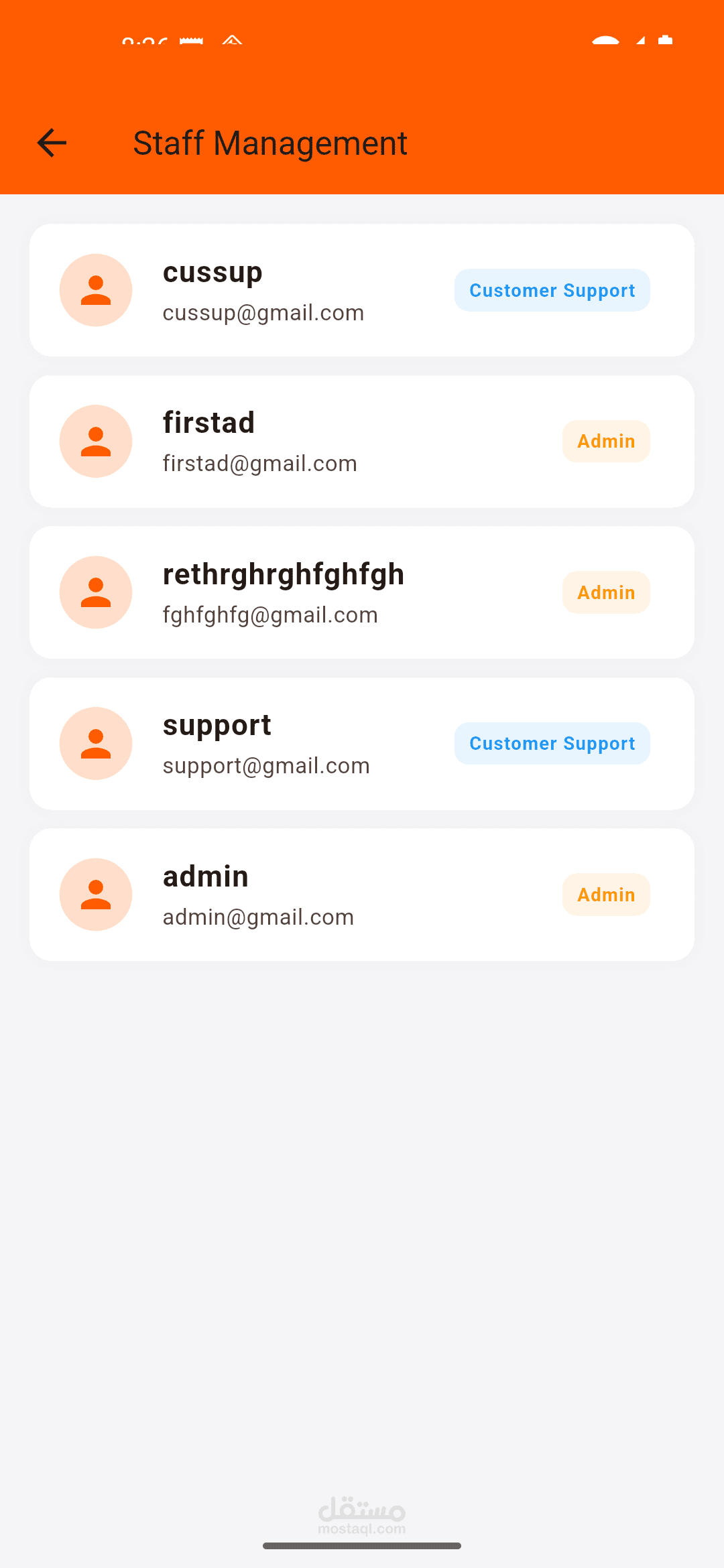Open the firstad staff member card

362,442
